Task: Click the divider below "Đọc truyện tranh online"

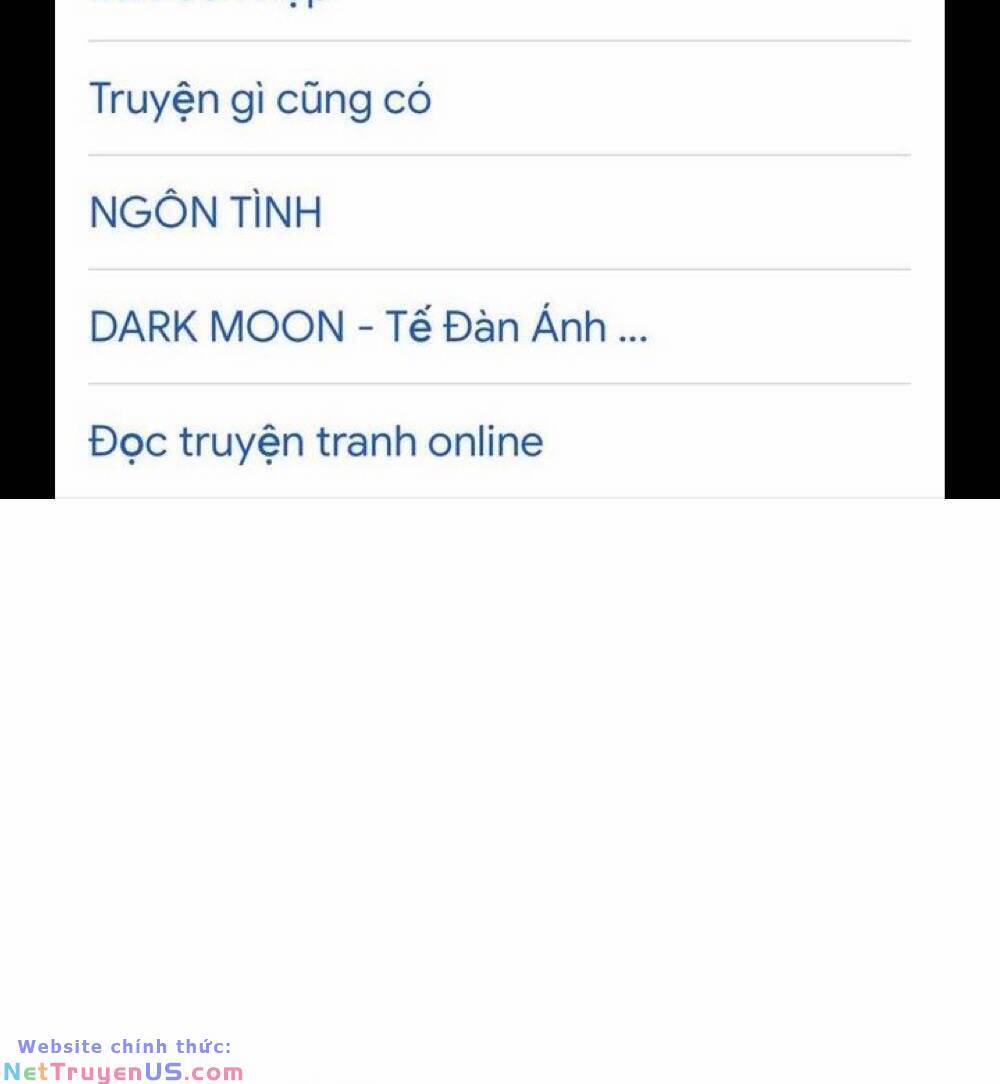Action: pyautogui.click(x=500, y=492)
